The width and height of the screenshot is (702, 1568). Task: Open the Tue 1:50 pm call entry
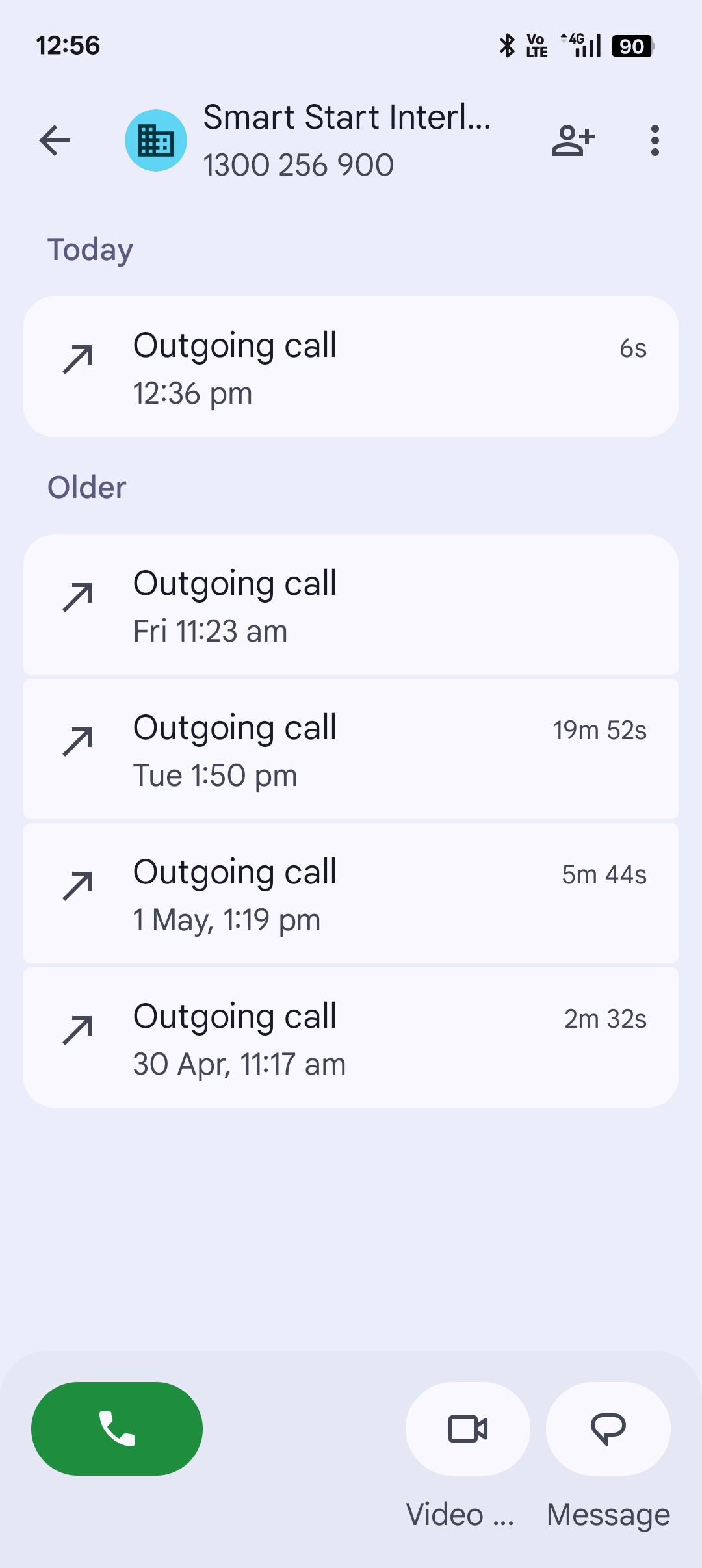[x=351, y=749]
